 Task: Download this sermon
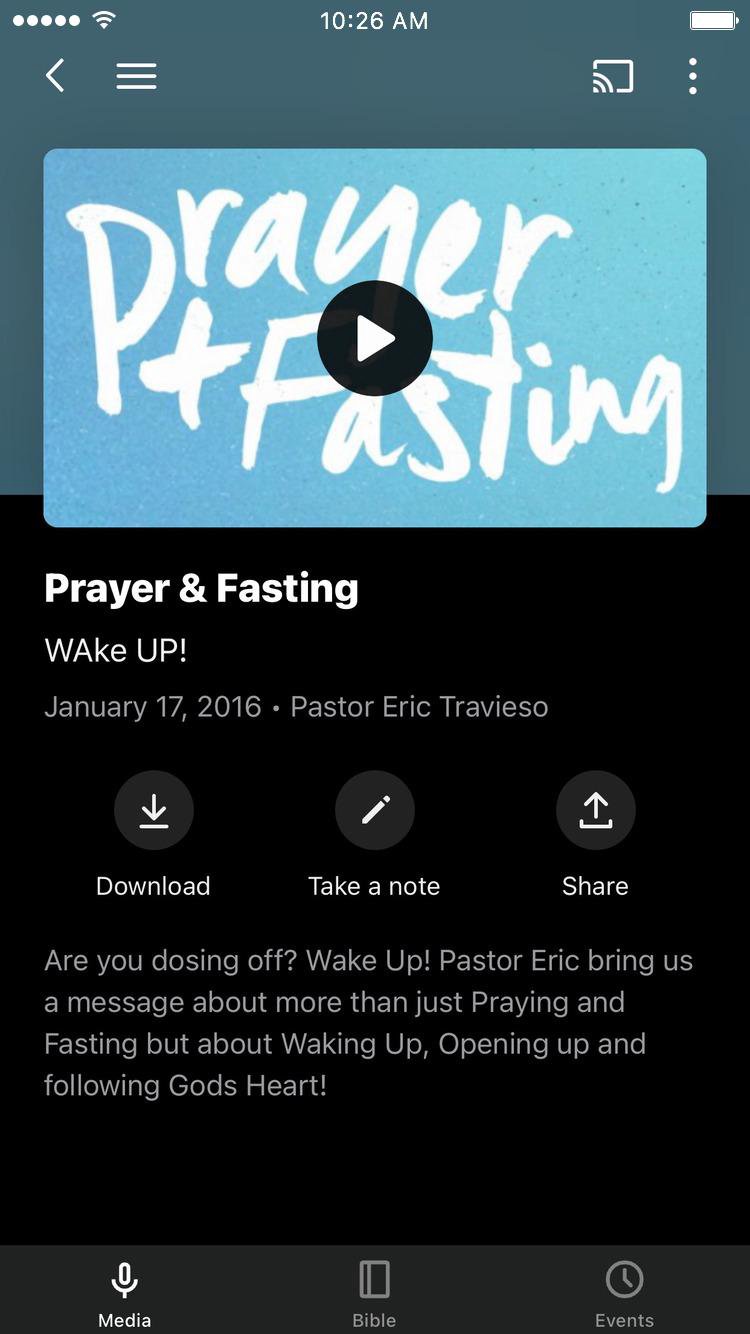click(153, 811)
